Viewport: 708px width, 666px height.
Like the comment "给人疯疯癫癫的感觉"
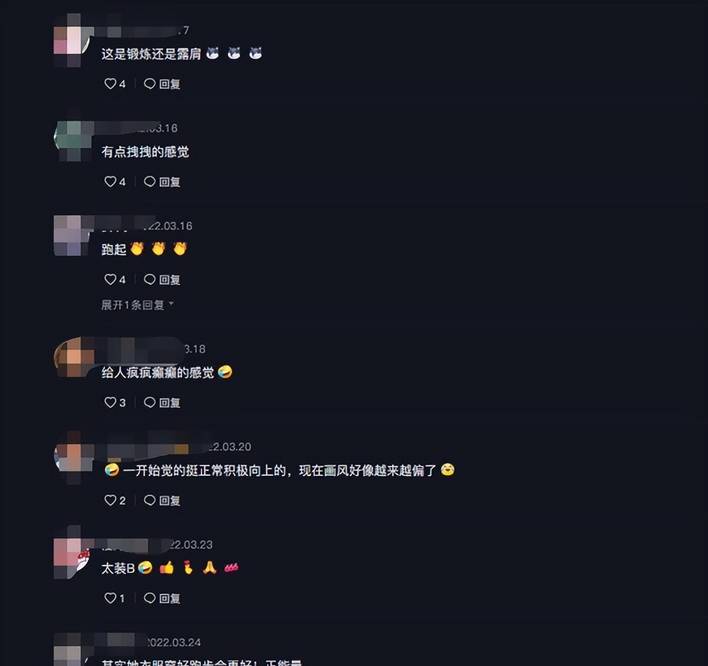(x=111, y=403)
